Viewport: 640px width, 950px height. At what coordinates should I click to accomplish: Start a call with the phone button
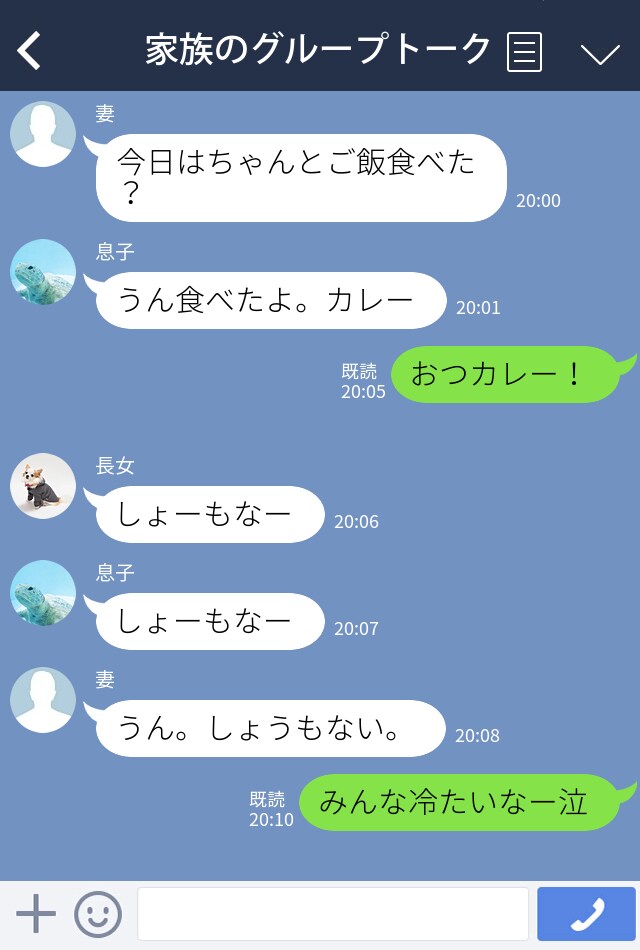point(586,914)
